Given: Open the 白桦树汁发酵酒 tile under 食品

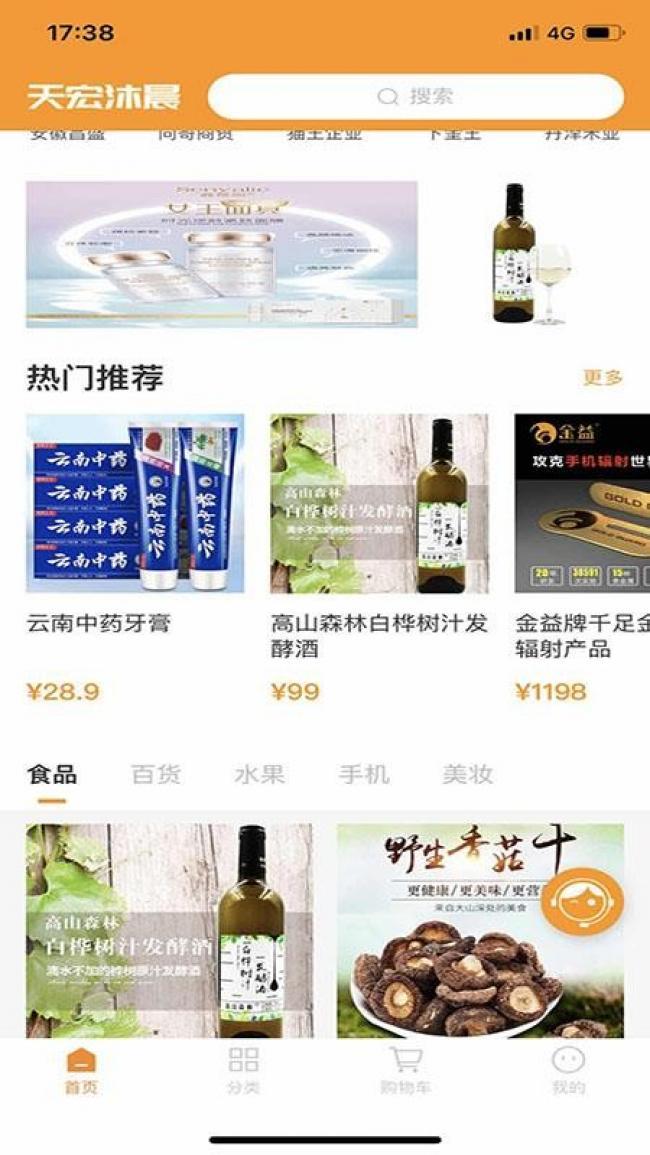Looking at the screenshot, I should tap(170, 931).
